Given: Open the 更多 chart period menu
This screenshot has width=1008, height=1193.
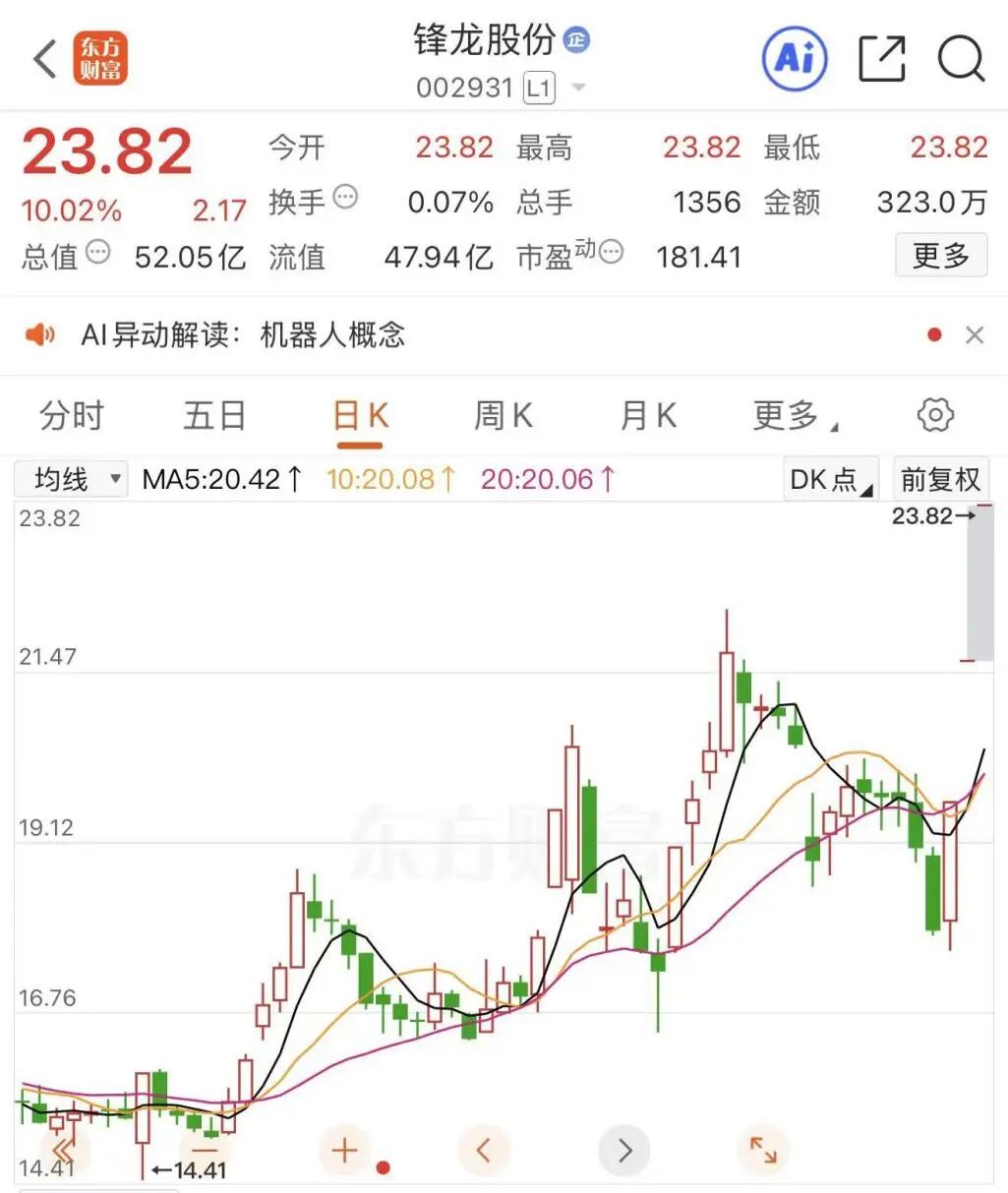Looking at the screenshot, I should coord(793,416).
